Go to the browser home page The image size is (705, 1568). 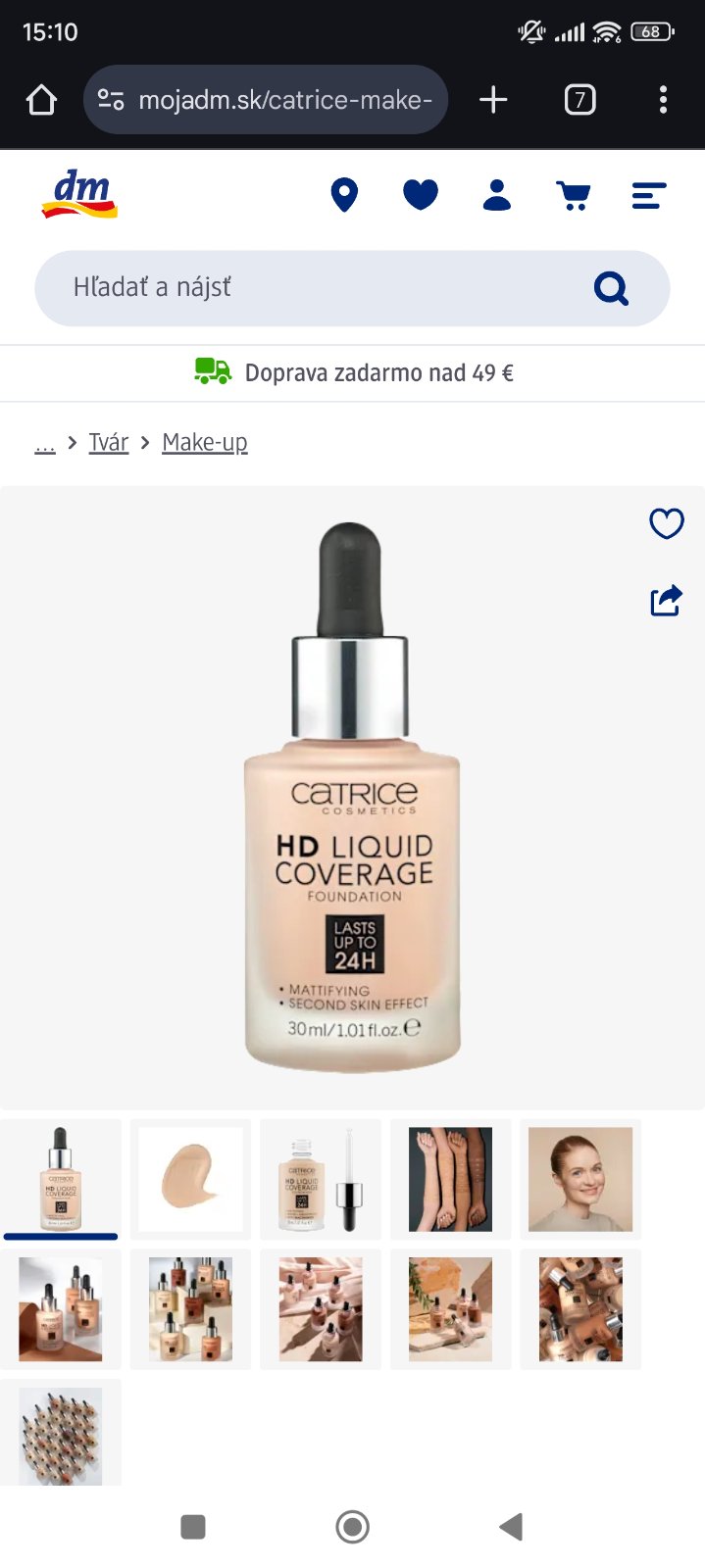(x=41, y=99)
